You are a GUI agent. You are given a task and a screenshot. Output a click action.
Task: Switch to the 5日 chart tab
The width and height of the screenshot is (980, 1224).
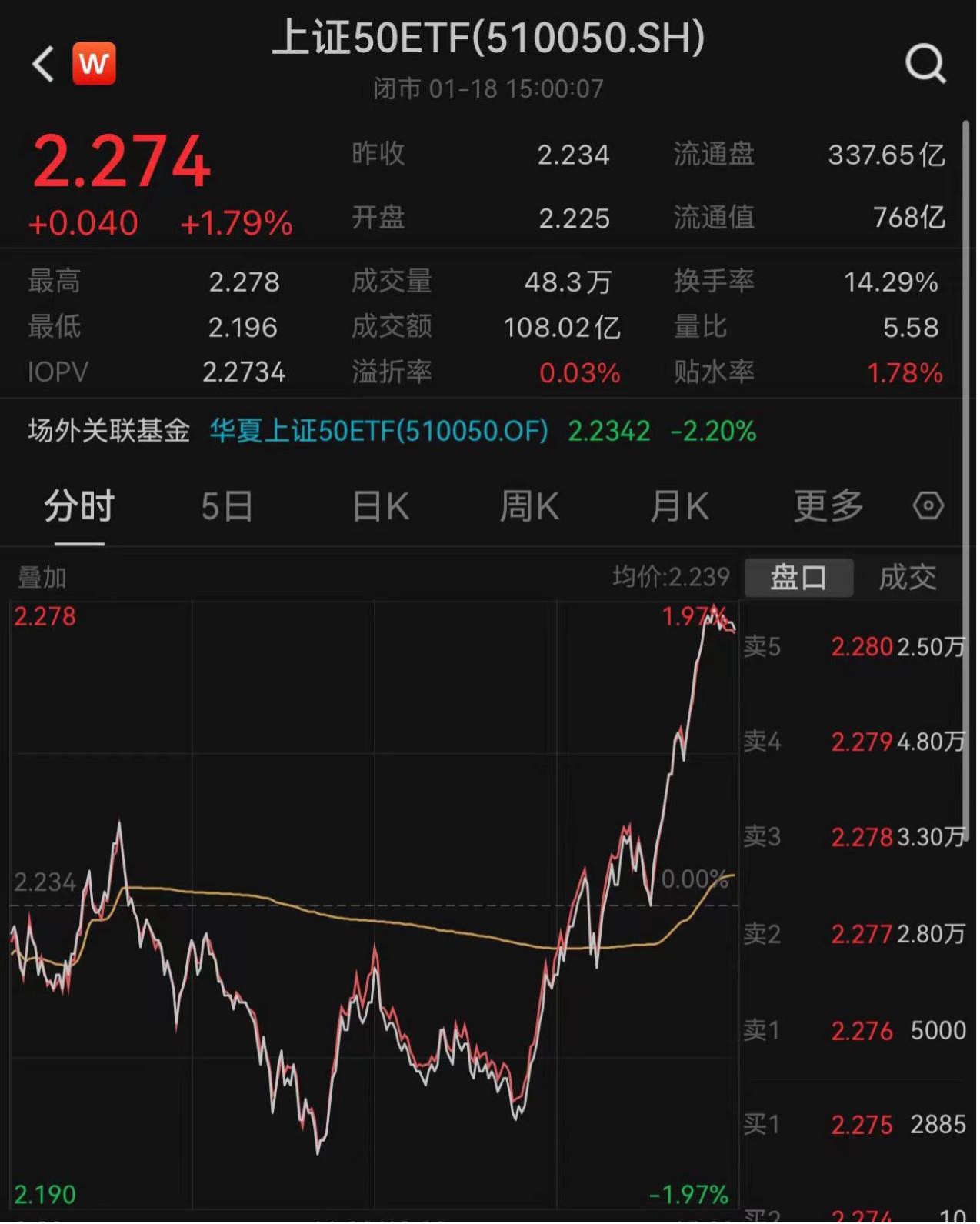tap(227, 507)
